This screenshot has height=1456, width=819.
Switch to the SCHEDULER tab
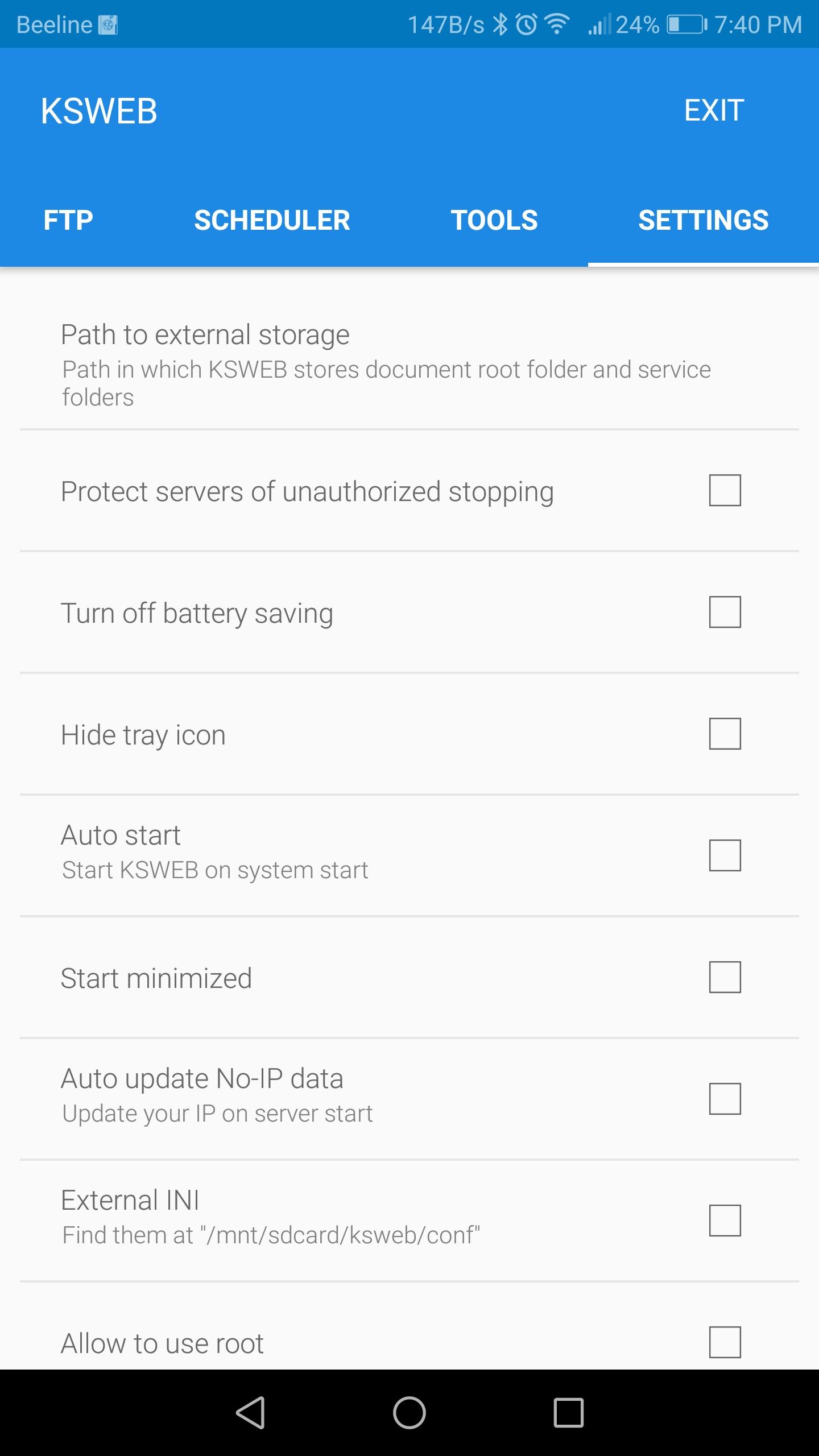272,220
